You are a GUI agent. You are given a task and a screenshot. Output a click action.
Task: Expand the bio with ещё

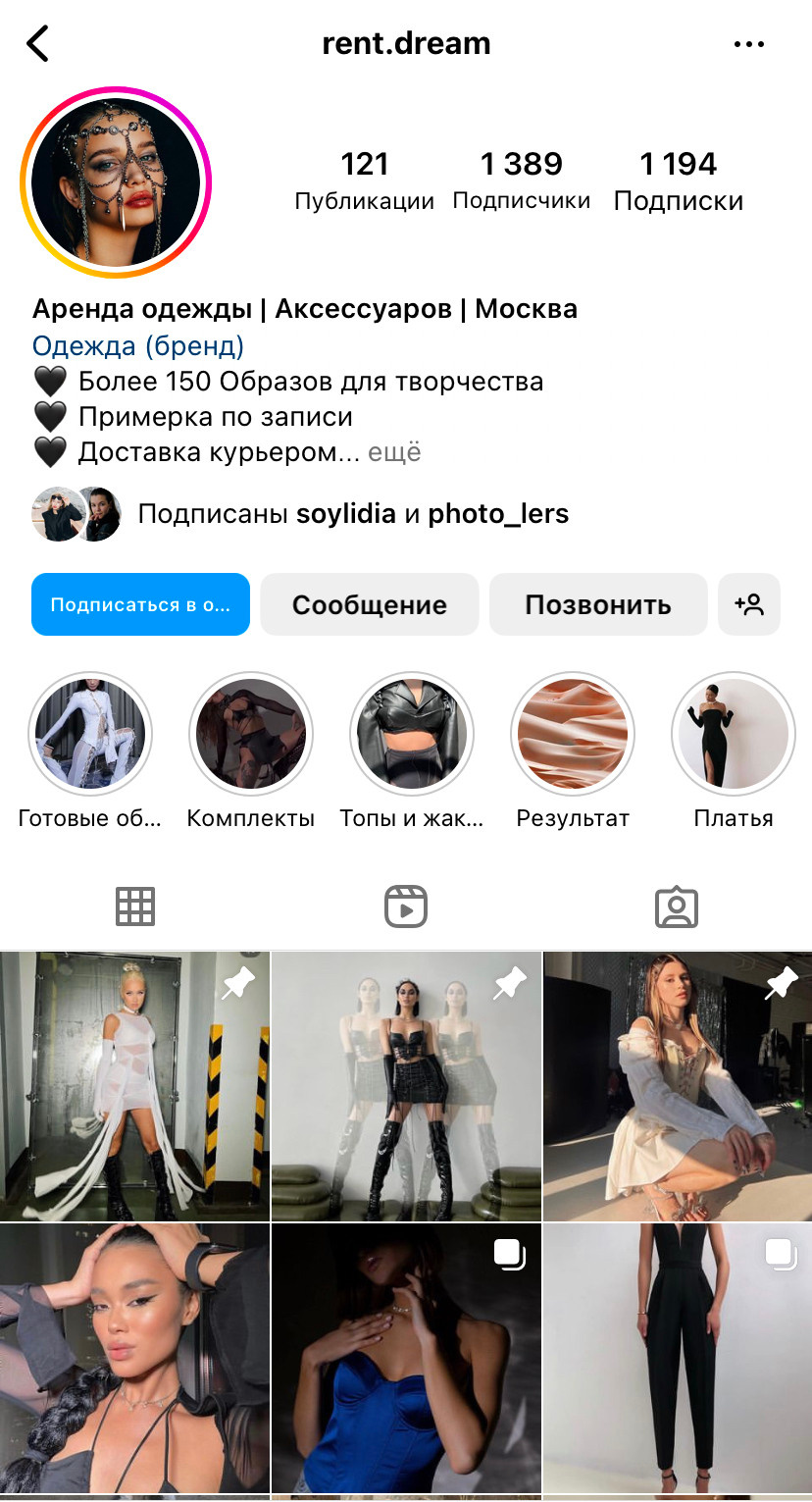[x=394, y=452]
